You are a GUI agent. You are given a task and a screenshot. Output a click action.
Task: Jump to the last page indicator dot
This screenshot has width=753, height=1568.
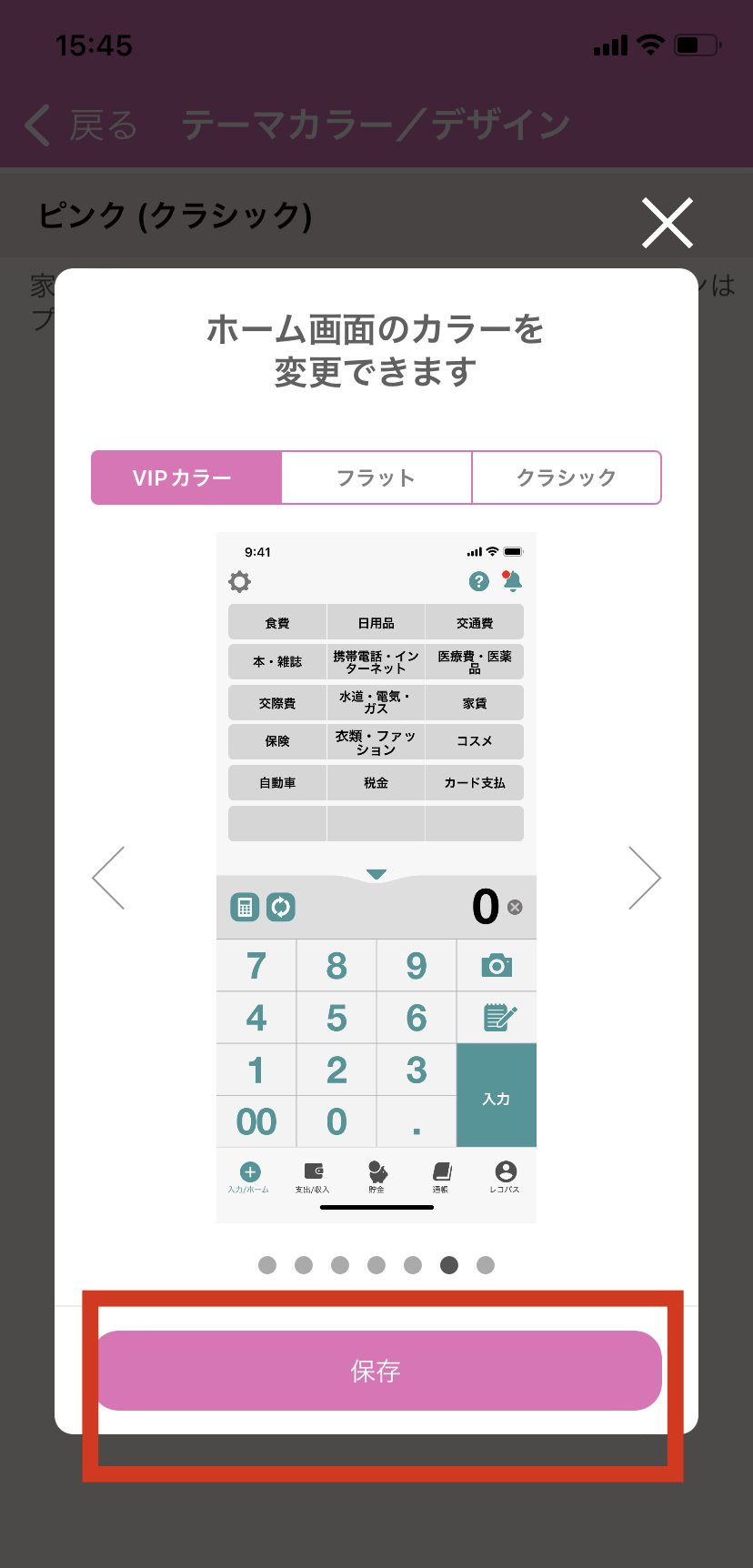(486, 1265)
